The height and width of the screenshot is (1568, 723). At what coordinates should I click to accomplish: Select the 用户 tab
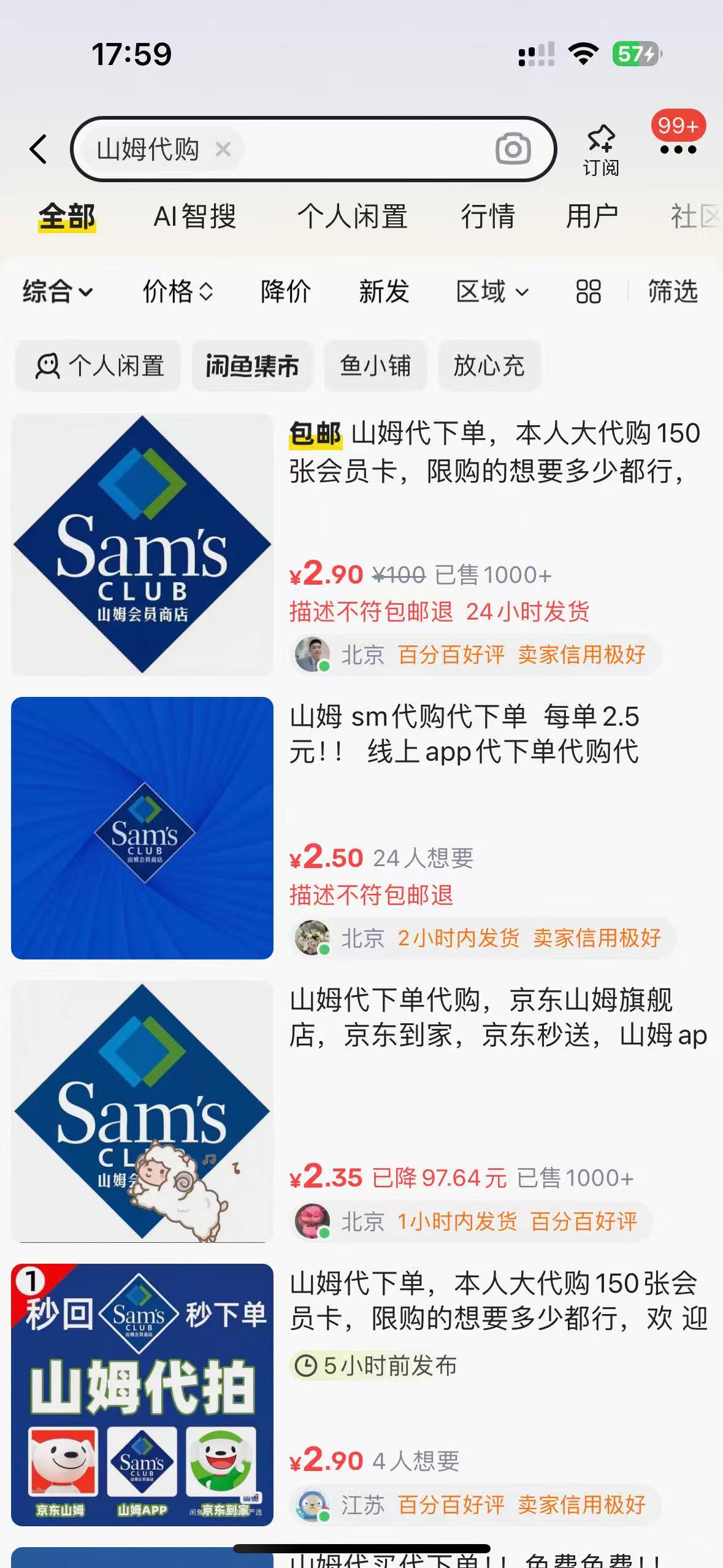tap(591, 217)
